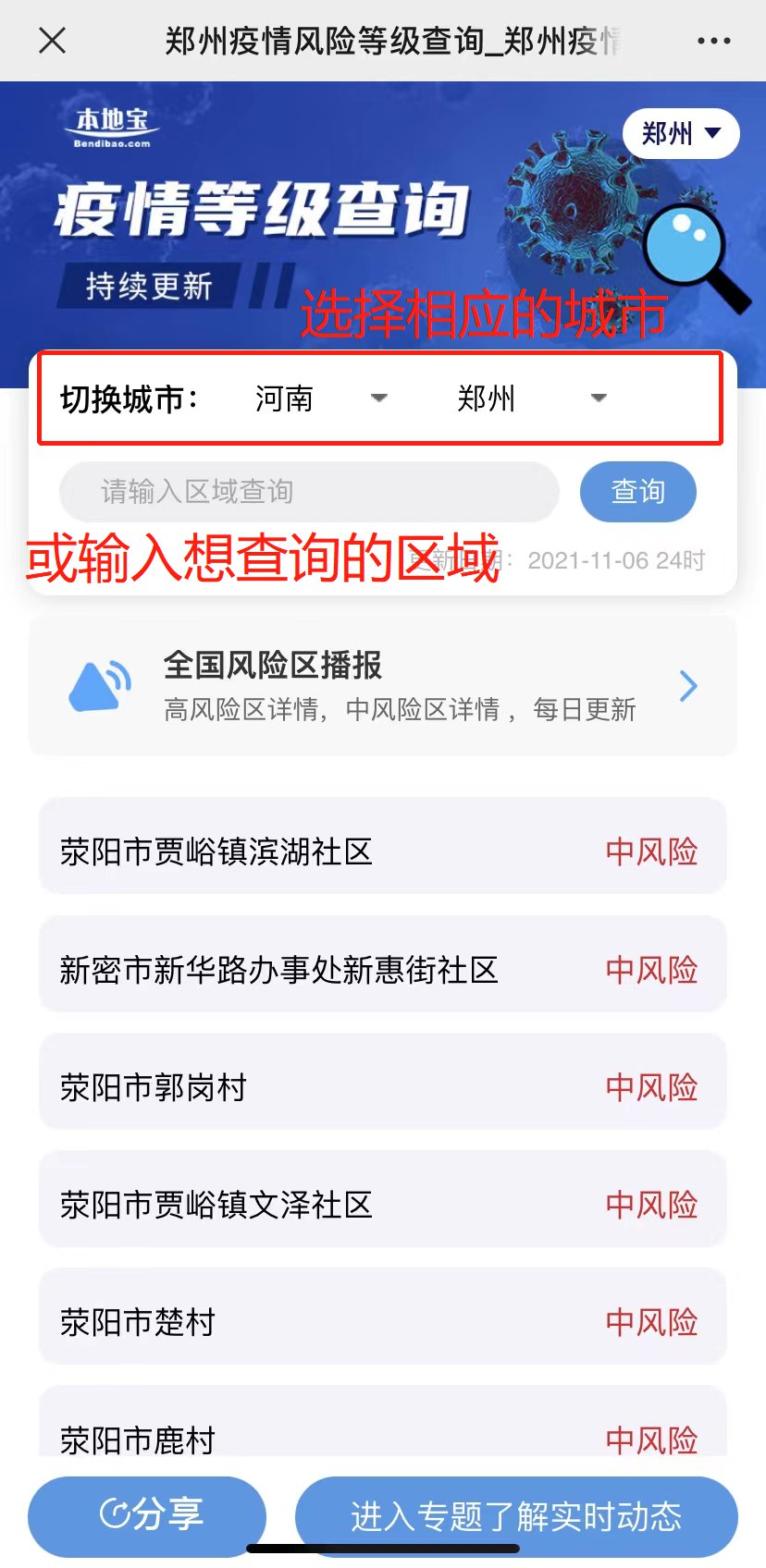Viewport: 766px width, 1568px height.
Task: Select the 荥阳市郭岗村 row
Action: 383,1086
